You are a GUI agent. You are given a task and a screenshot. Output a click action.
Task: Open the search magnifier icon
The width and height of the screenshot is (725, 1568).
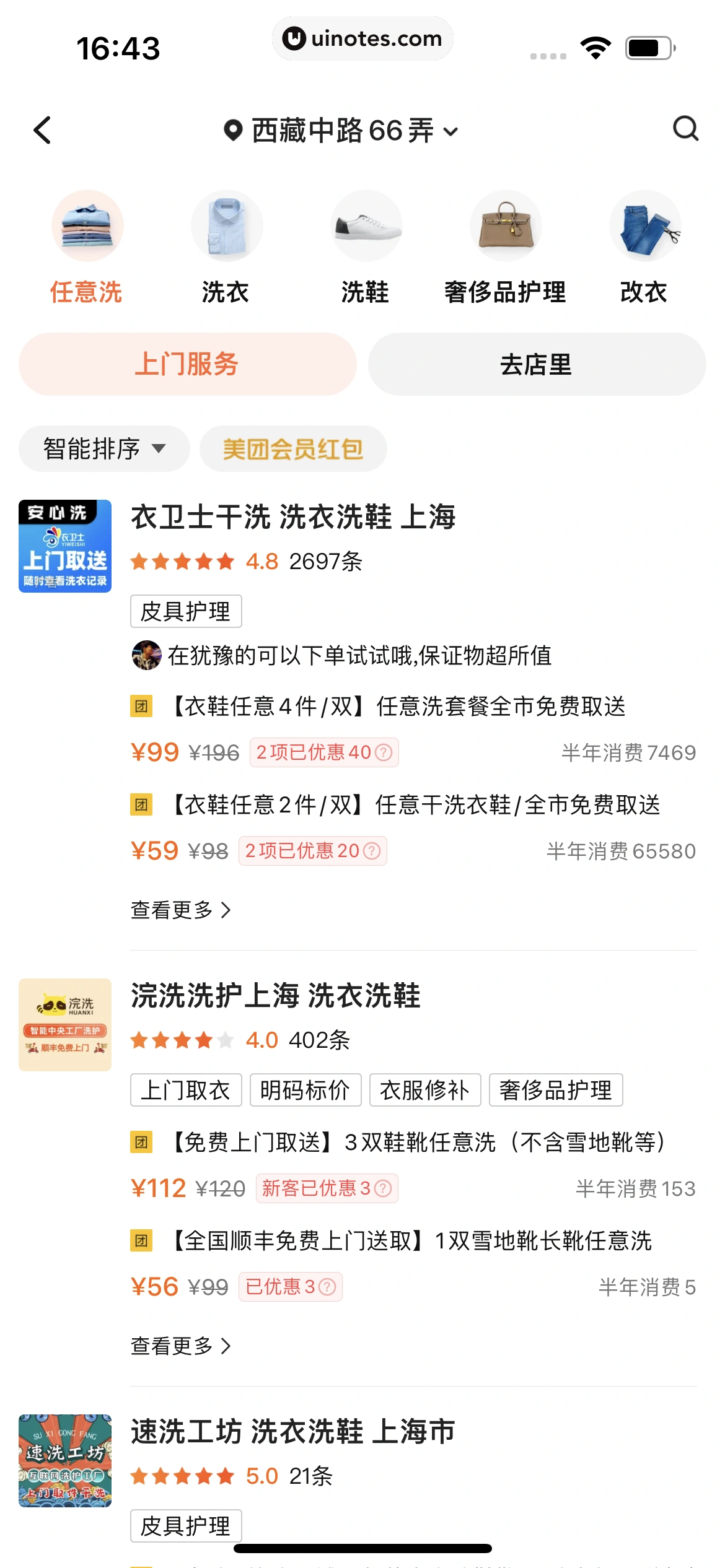(x=685, y=129)
